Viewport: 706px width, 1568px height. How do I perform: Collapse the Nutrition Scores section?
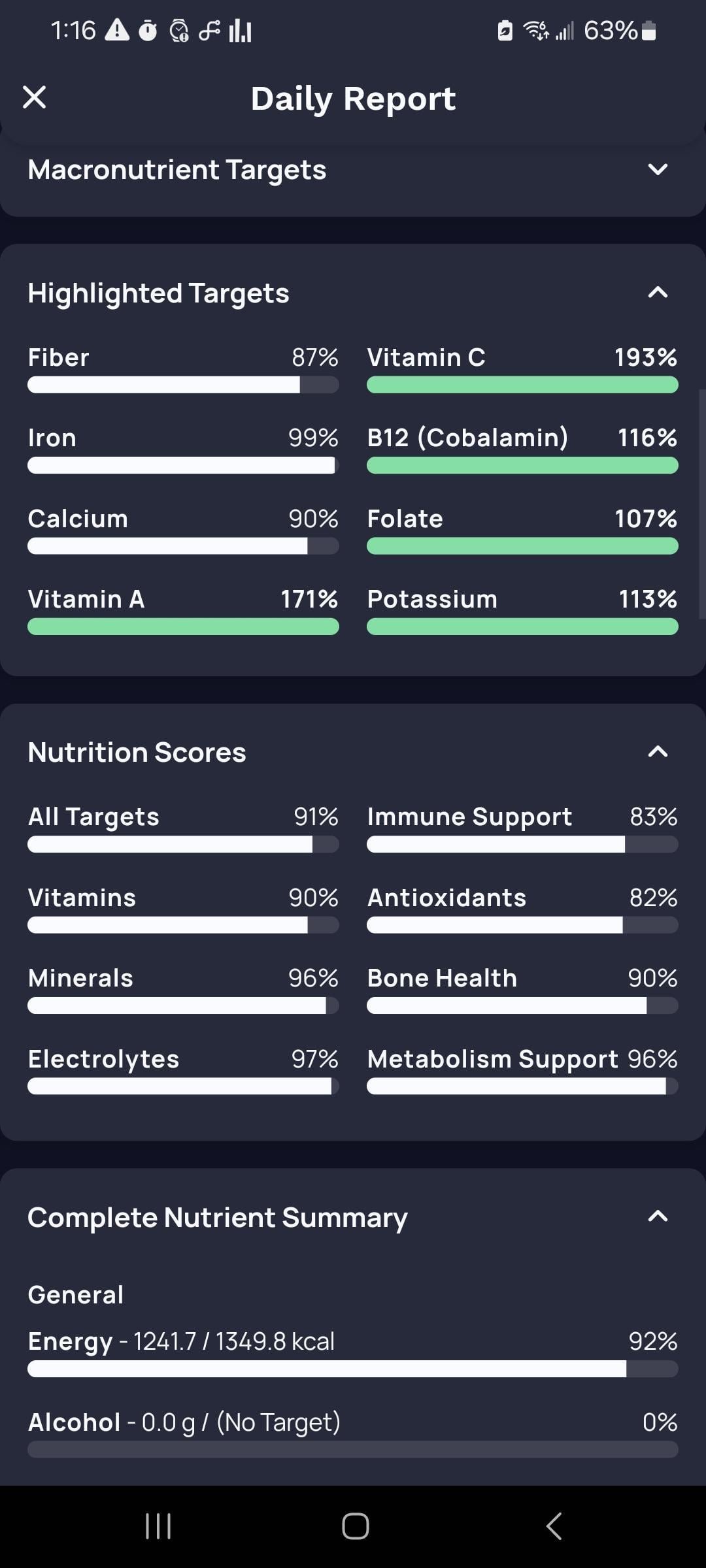(658, 752)
